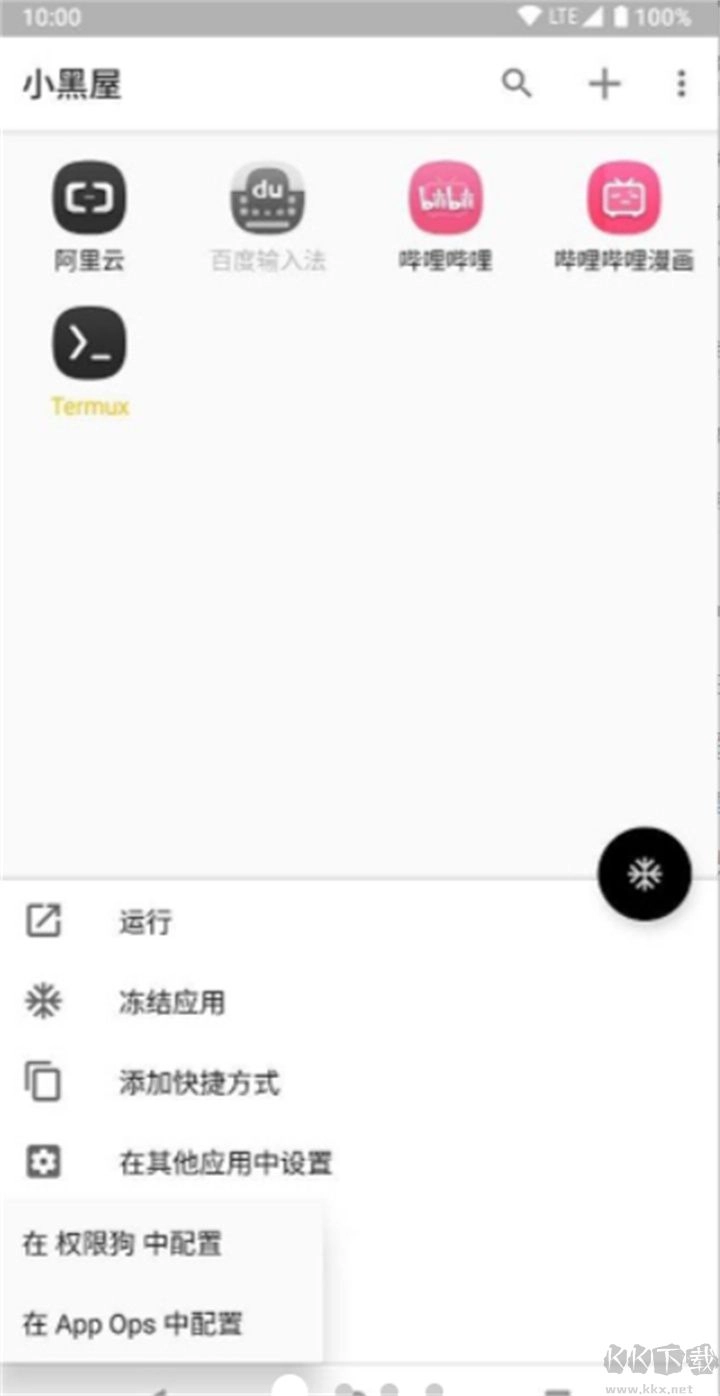This screenshot has width=720, height=1396.
Task: Click the copy icon beside 添加快捷方式
Action: click(x=43, y=1082)
